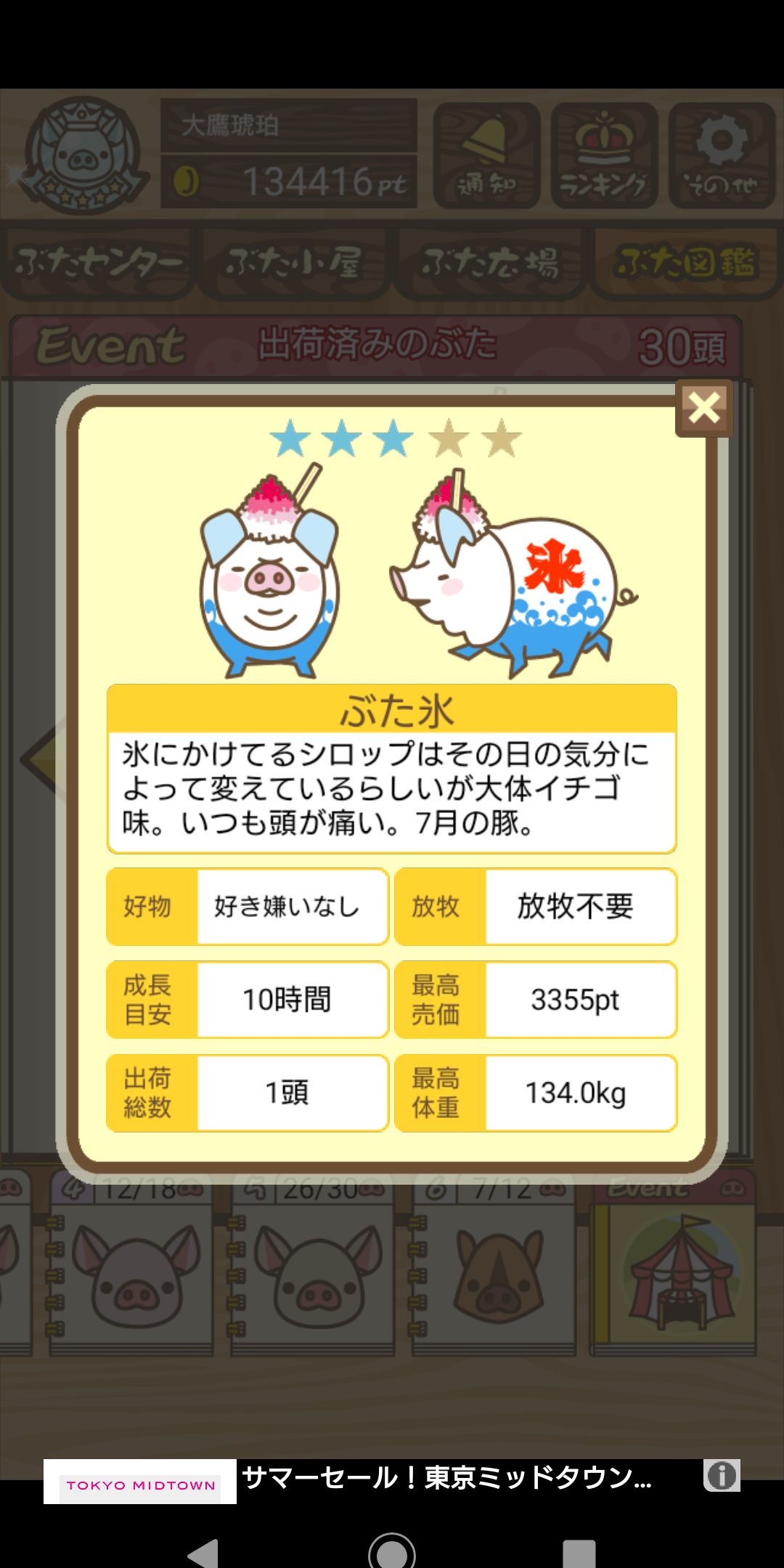This screenshot has height=1568, width=784.
Task: Open その他 settings gear
Action: [x=722, y=155]
